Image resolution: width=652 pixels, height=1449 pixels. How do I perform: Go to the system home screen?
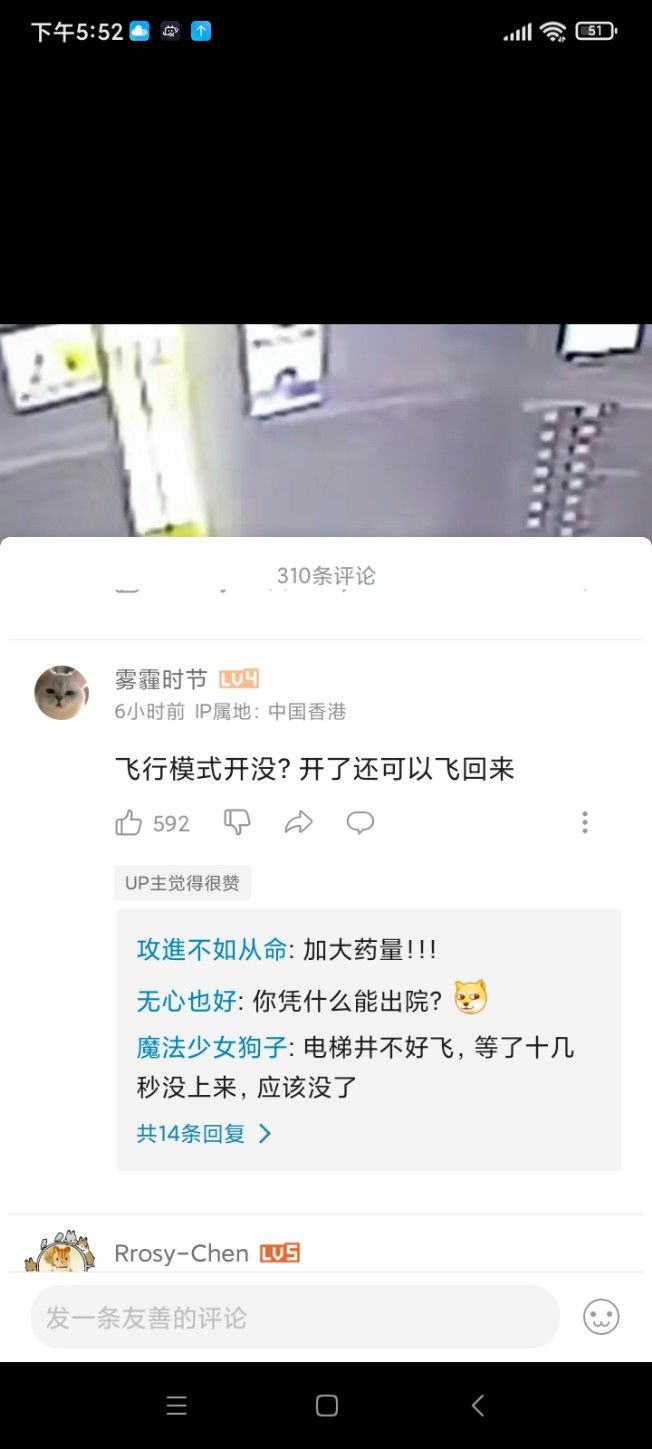tap(326, 1405)
